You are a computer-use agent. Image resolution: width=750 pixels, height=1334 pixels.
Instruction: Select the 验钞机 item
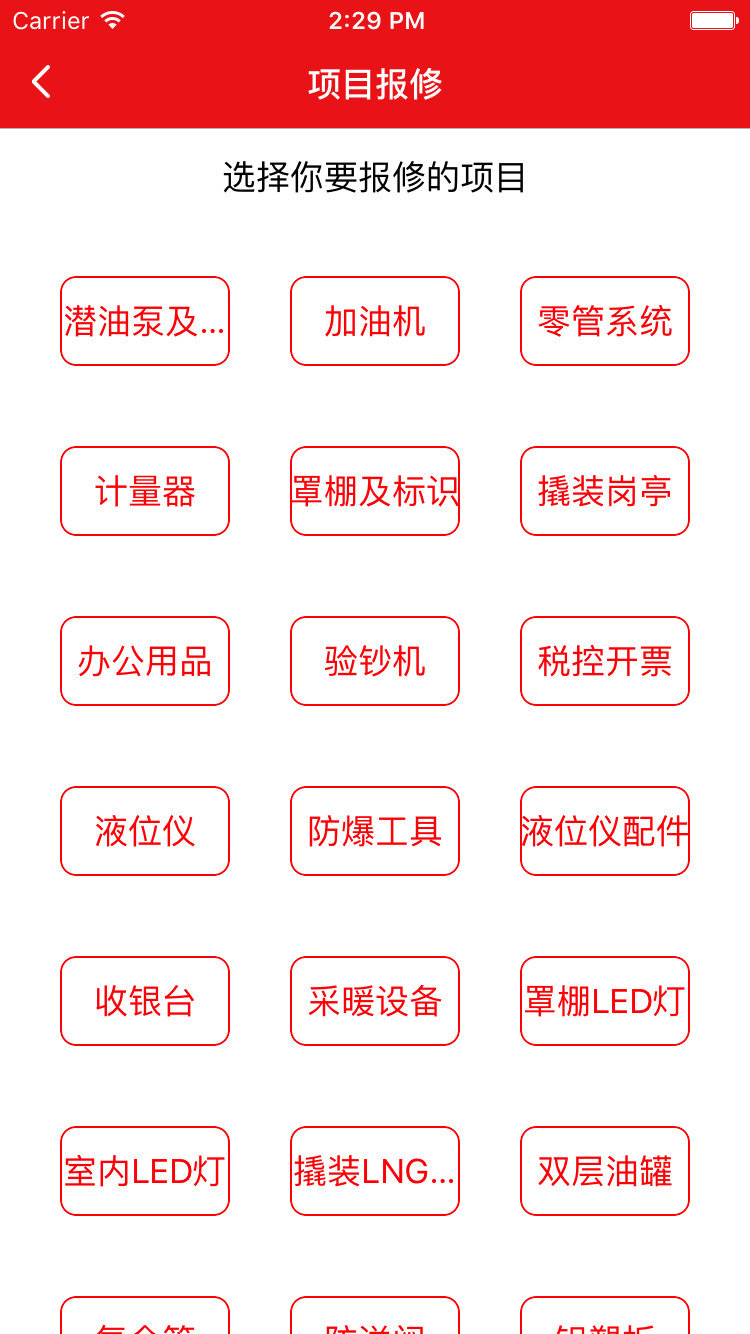[x=375, y=661]
